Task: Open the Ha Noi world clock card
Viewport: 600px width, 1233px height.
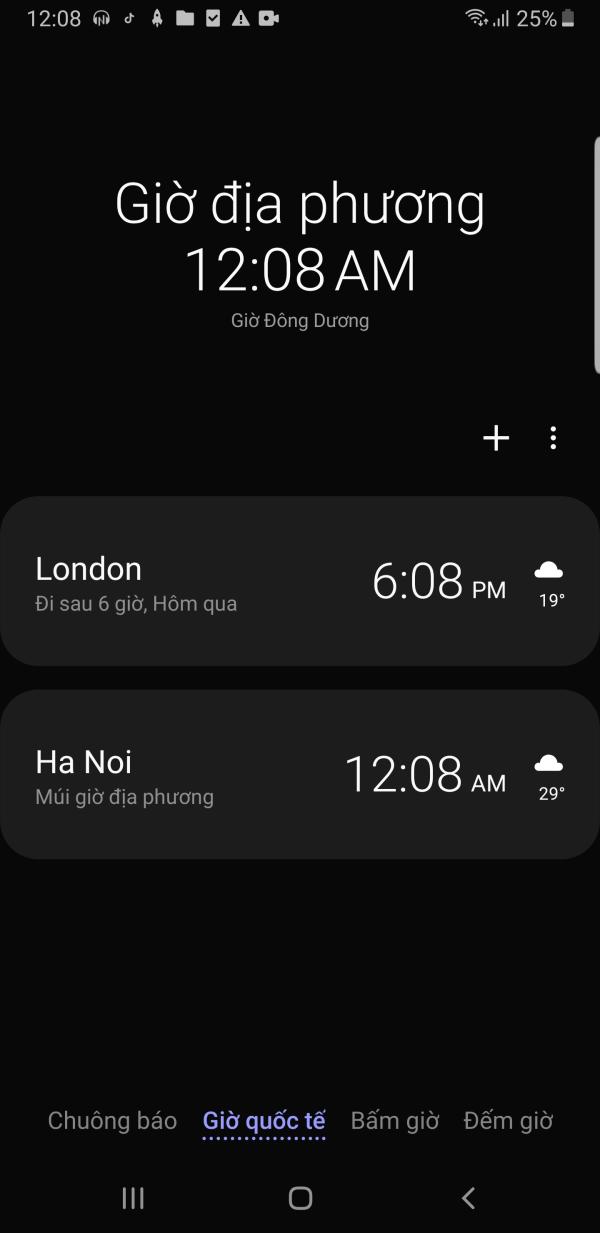Action: 299,774
